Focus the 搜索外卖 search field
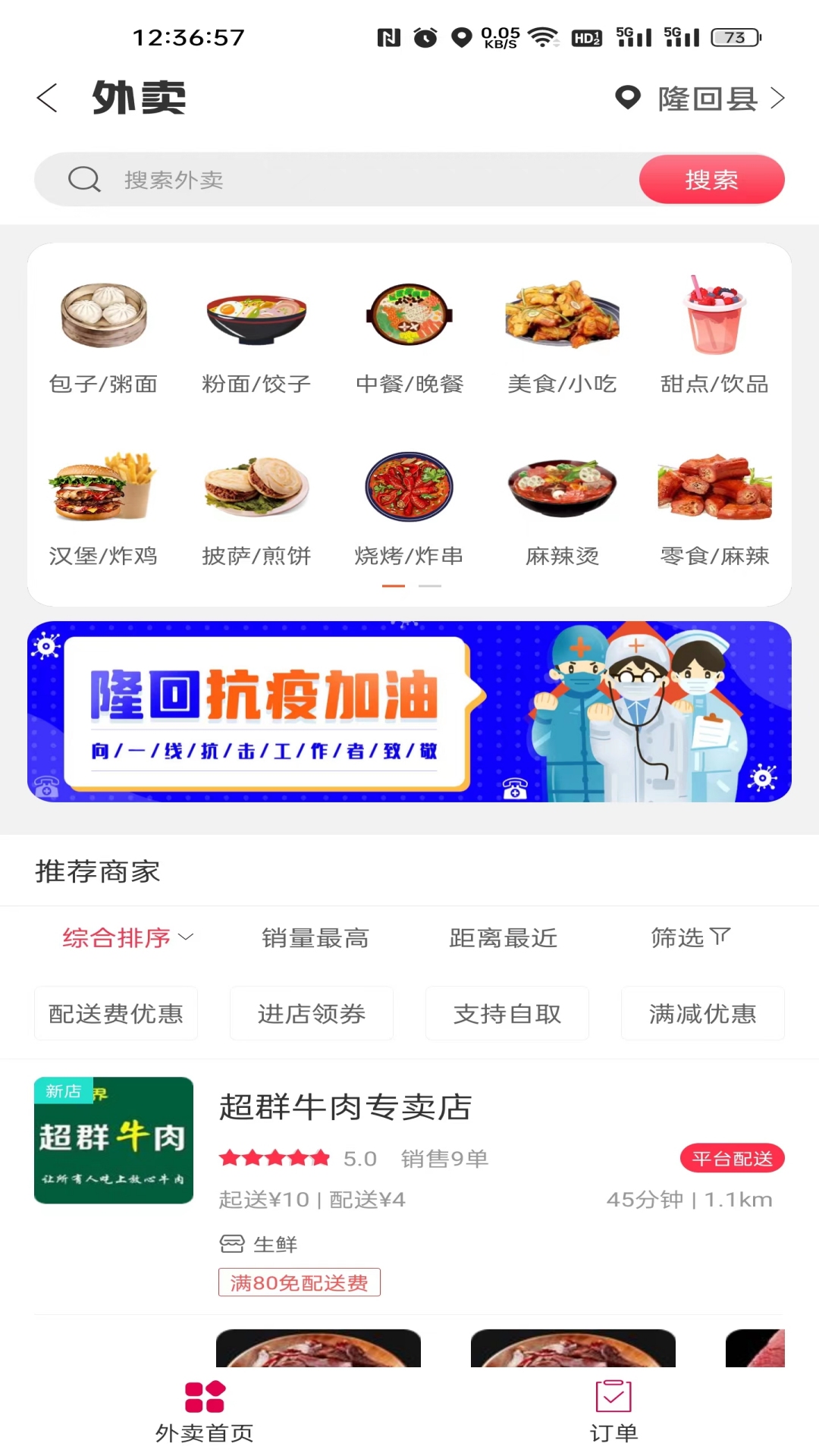The height and width of the screenshot is (1456, 819). tap(341, 180)
